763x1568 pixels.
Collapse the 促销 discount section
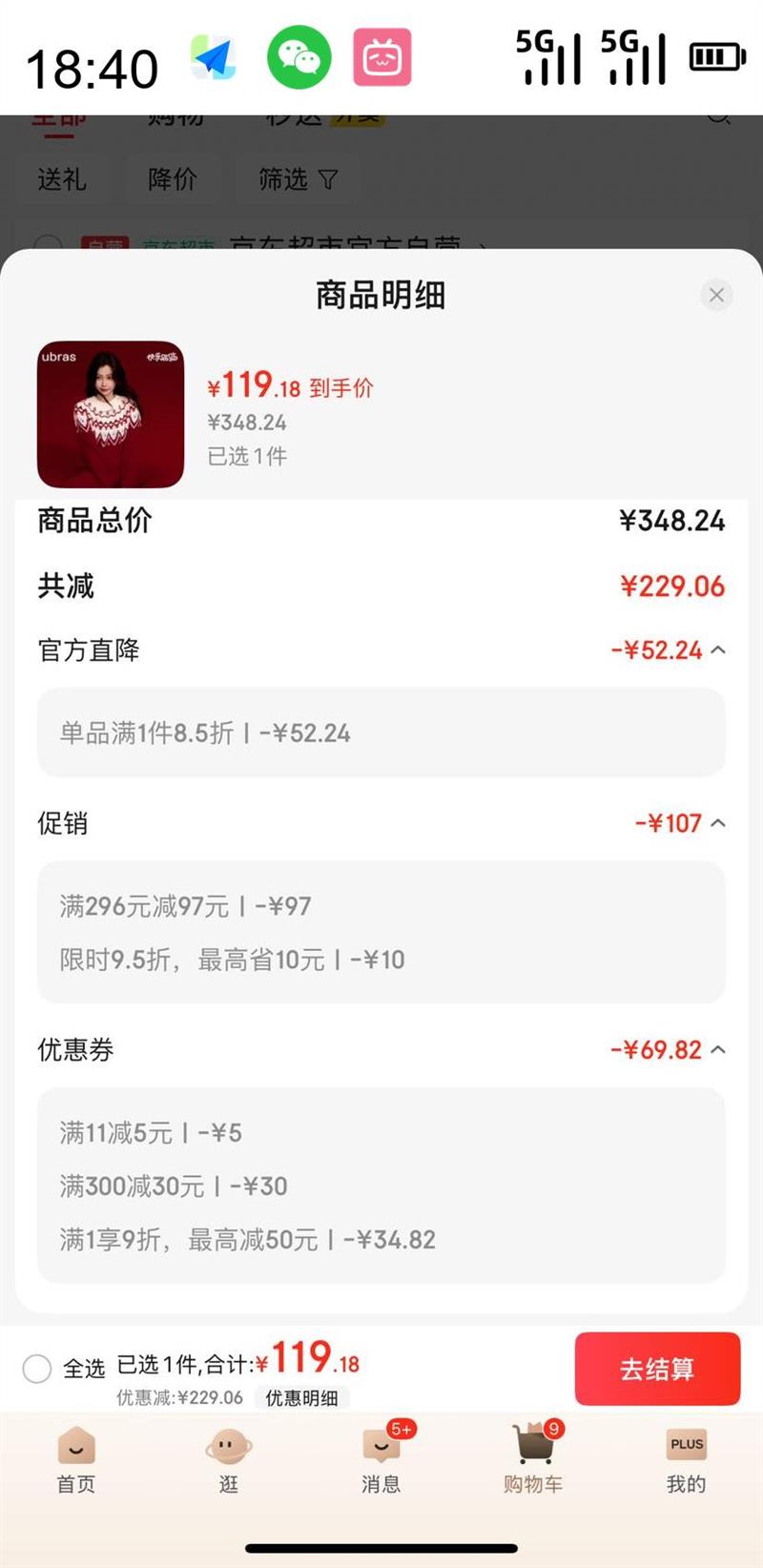717,823
